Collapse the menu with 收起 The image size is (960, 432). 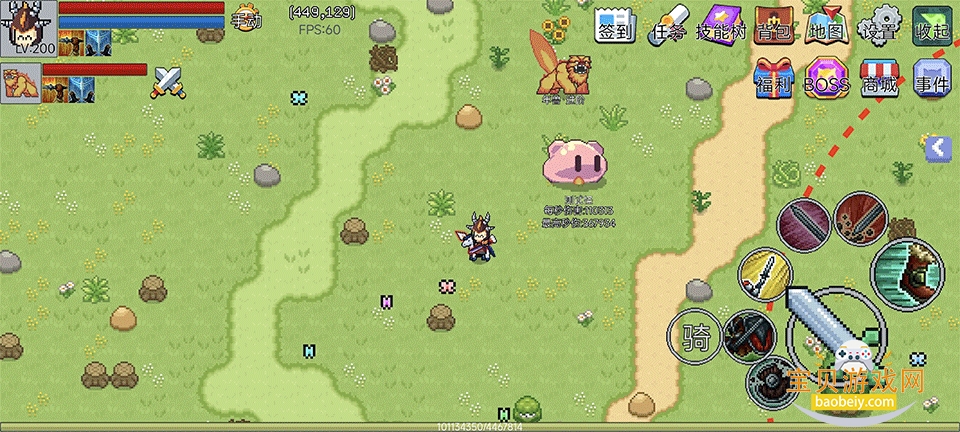click(x=932, y=29)
